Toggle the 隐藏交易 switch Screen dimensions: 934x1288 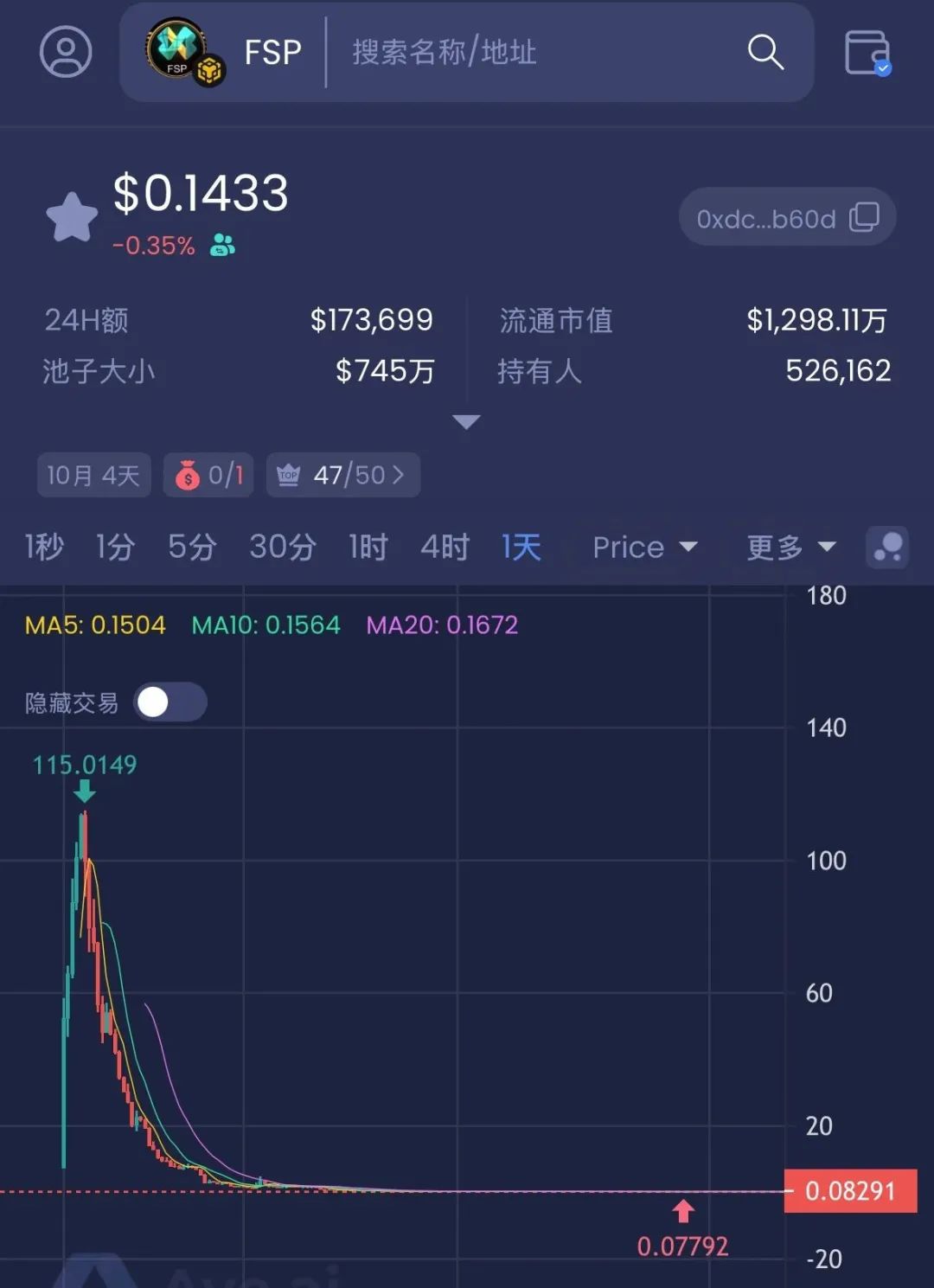pyautogui.click(x=170, y=702)
